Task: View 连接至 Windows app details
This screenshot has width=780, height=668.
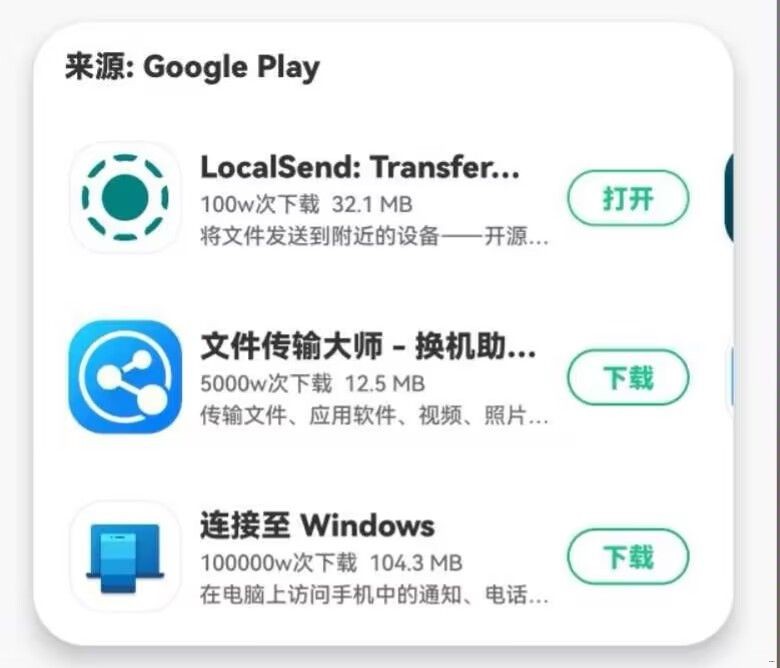Action: [317, 526]
